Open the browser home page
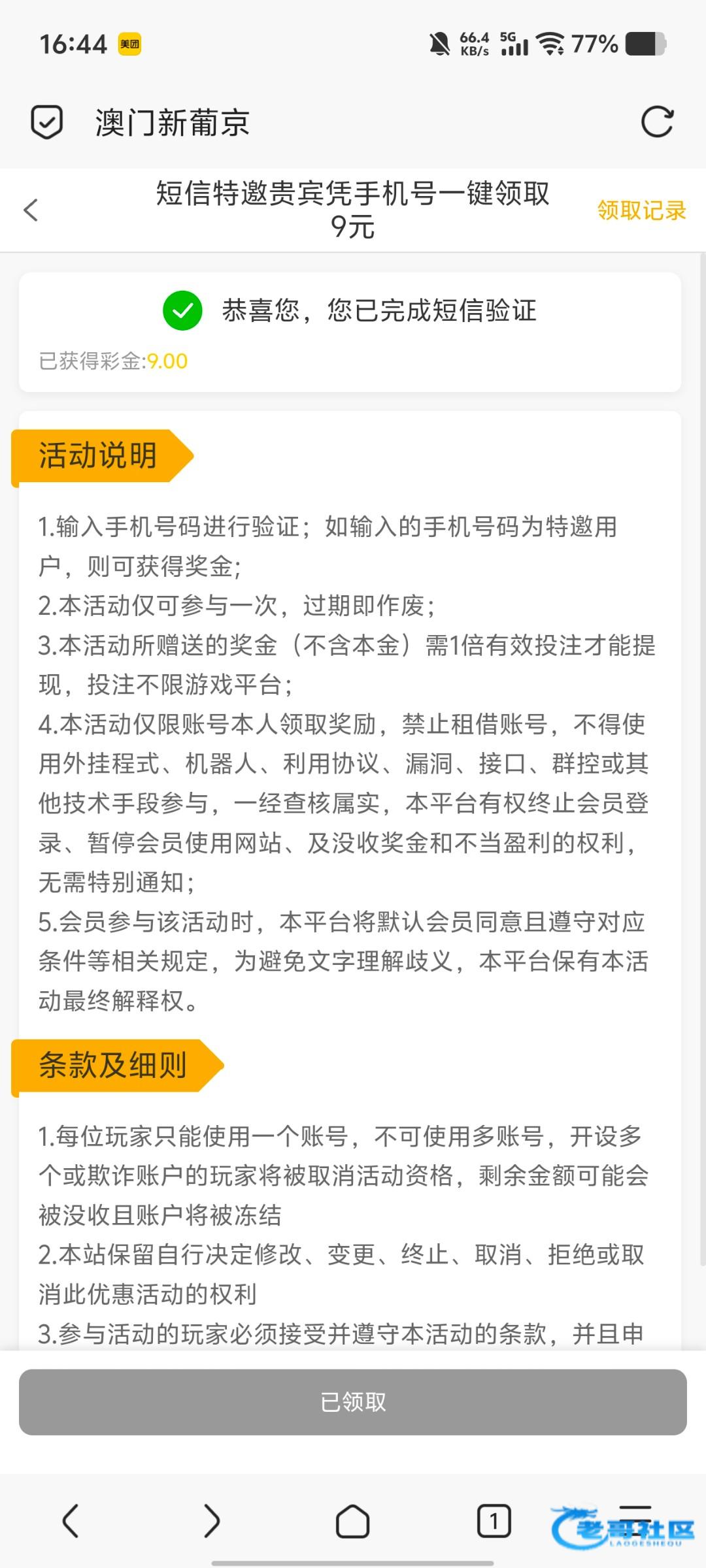The width and height of the screenshot is (706, 1568). tap(353, 1521)
